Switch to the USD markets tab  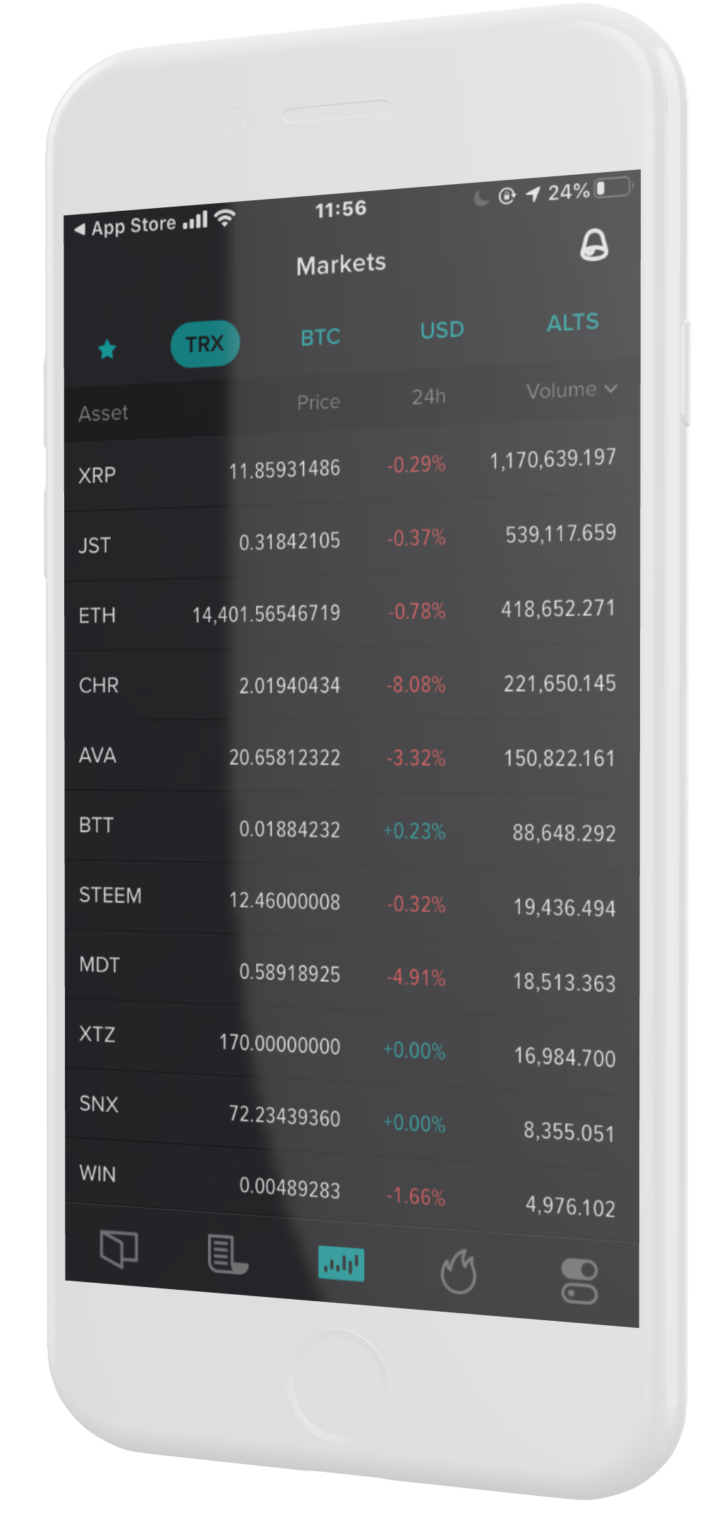pos(442,330)
